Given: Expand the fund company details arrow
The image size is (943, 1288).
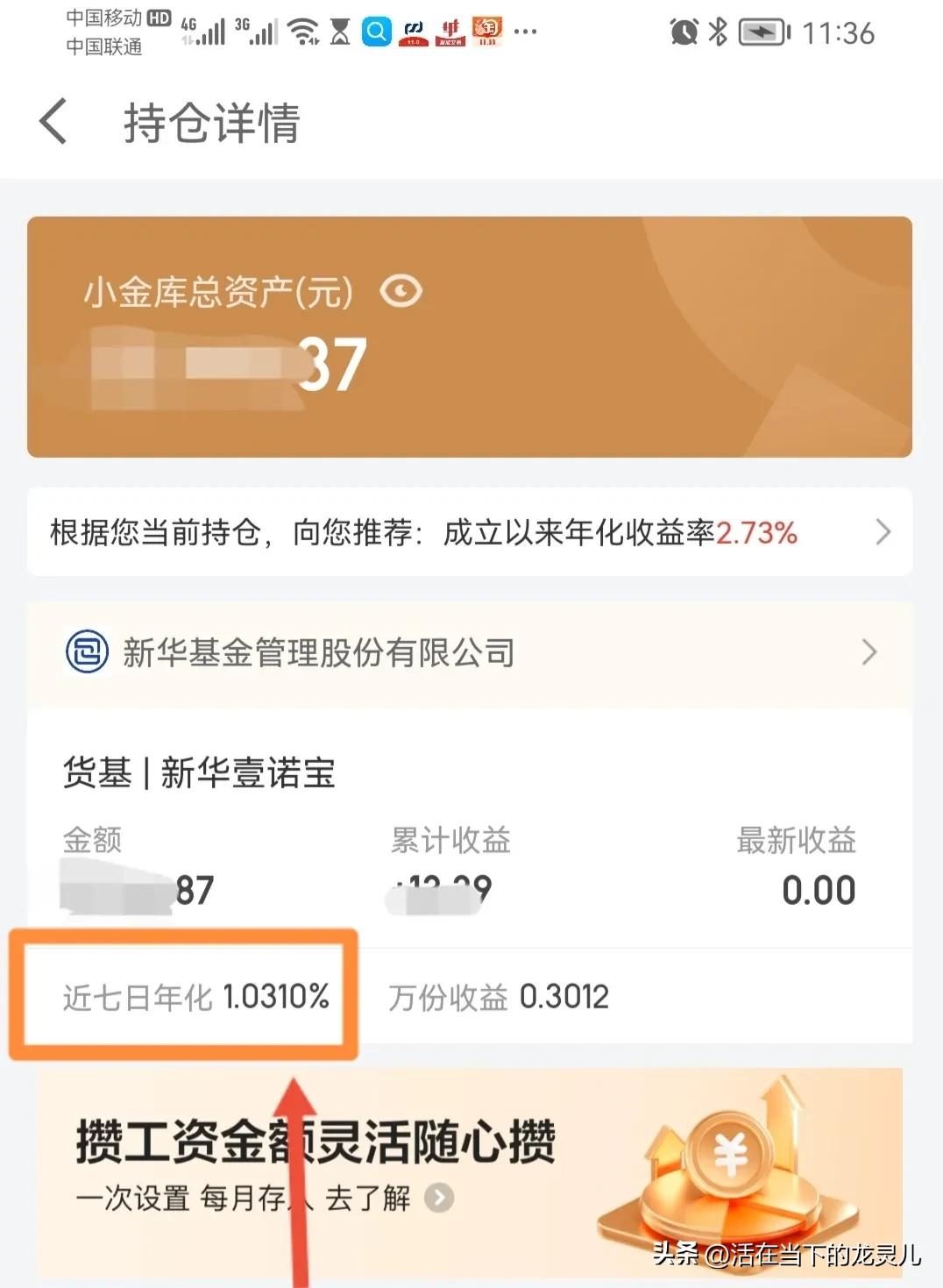Looking at the screenshot, I should pos(868,652).
